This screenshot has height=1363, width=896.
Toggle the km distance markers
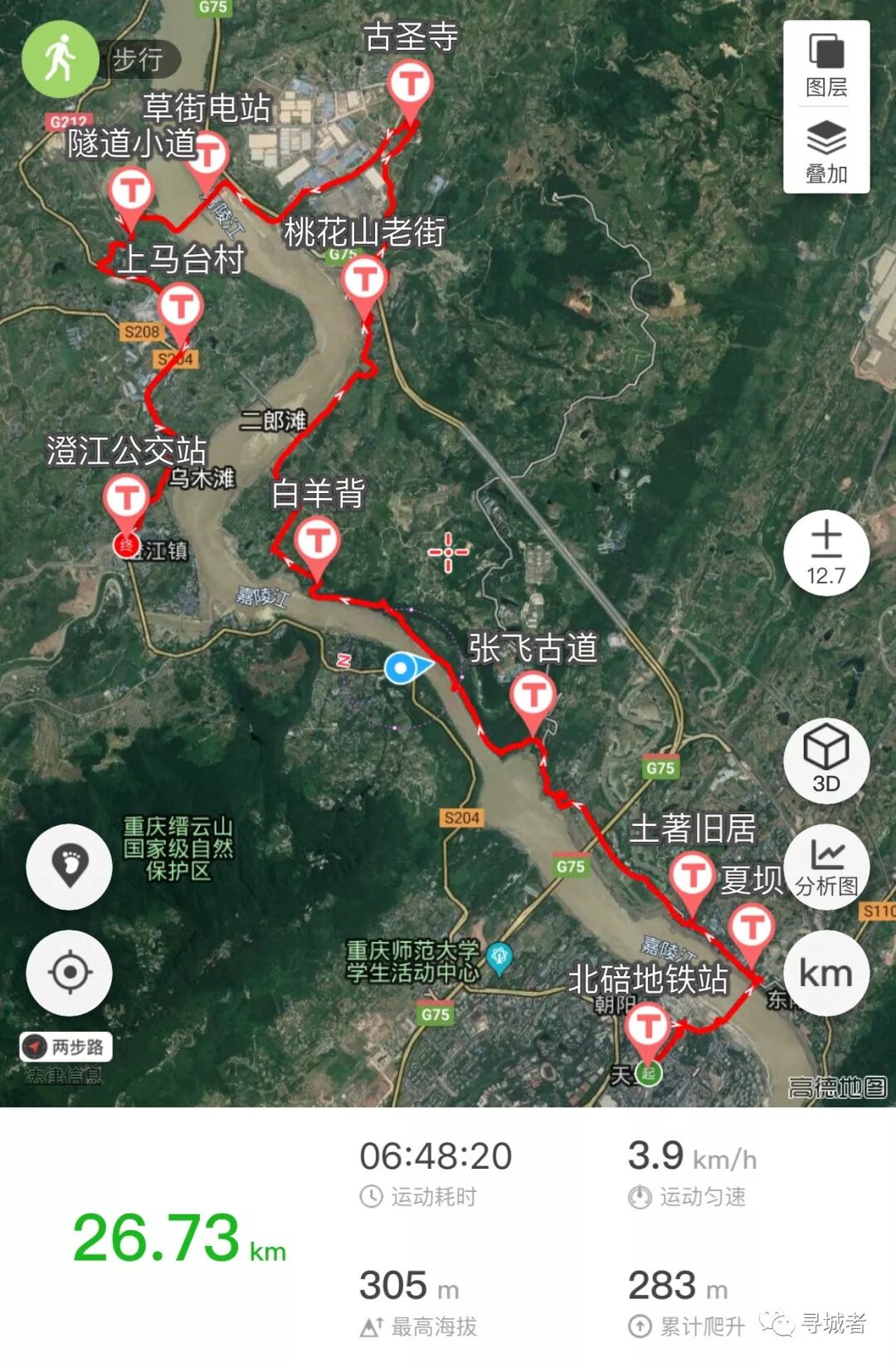pos(826,973)
